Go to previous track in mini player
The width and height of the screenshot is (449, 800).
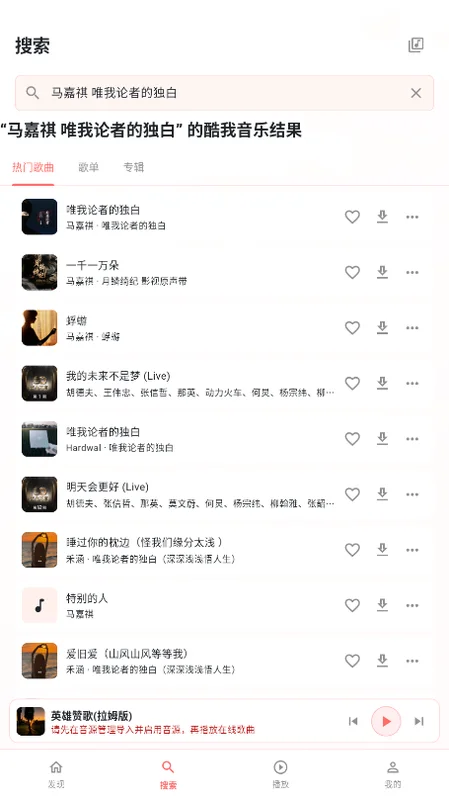pos(353,721)
